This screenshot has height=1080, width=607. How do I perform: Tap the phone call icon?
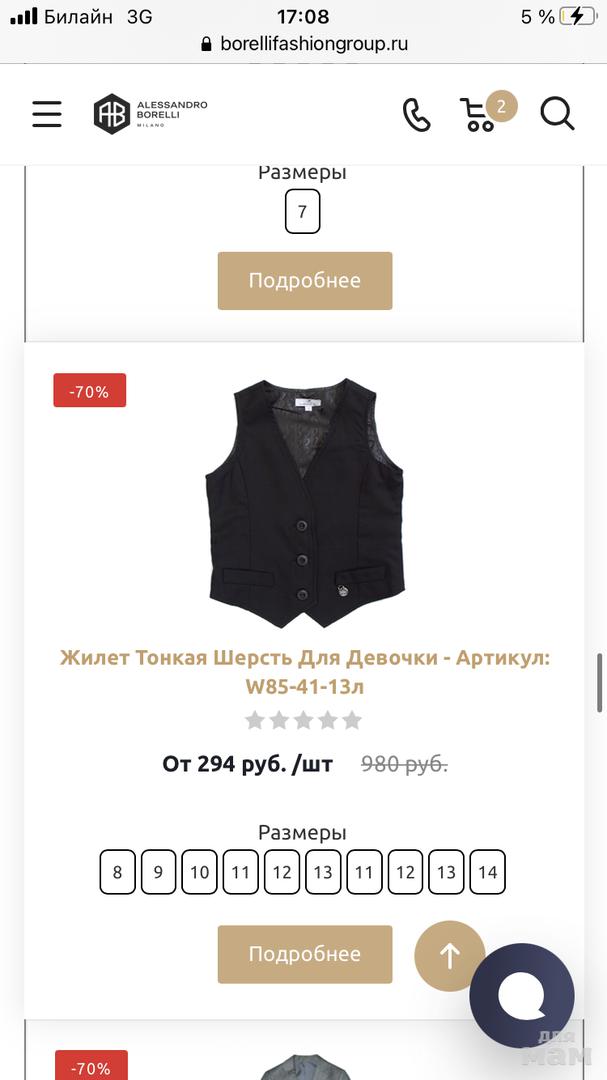point(416,114)
